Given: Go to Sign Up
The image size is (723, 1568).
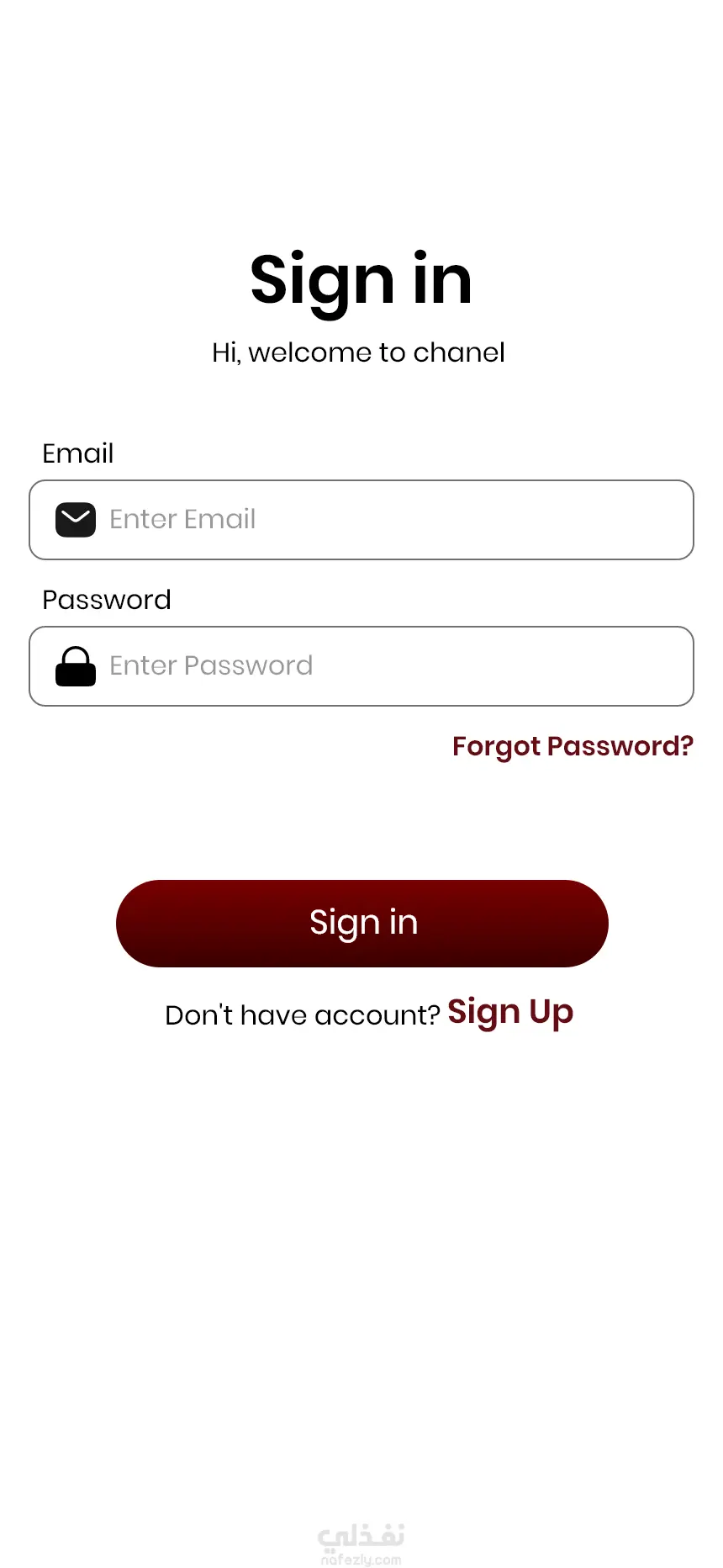Looking at the screenshot, I should pos(510,1013).
